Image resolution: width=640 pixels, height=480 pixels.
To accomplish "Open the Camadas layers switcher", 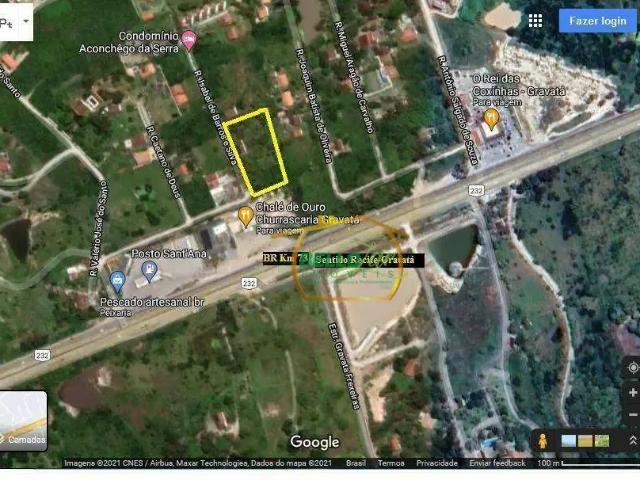I will [23, 418].
